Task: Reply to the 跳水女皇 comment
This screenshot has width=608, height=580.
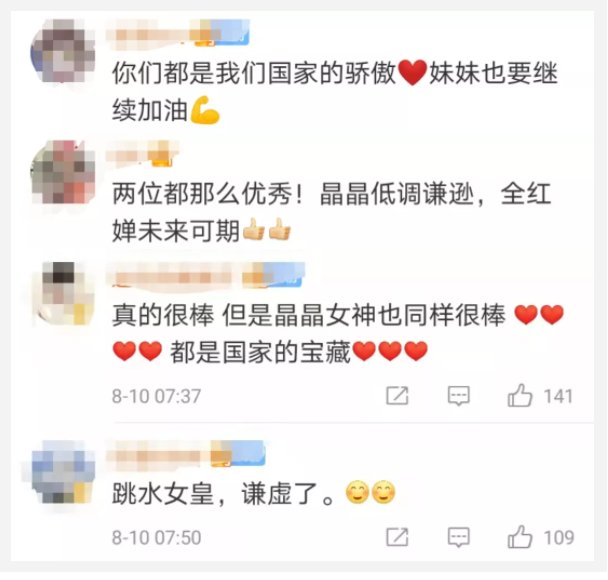Action: 459,537
